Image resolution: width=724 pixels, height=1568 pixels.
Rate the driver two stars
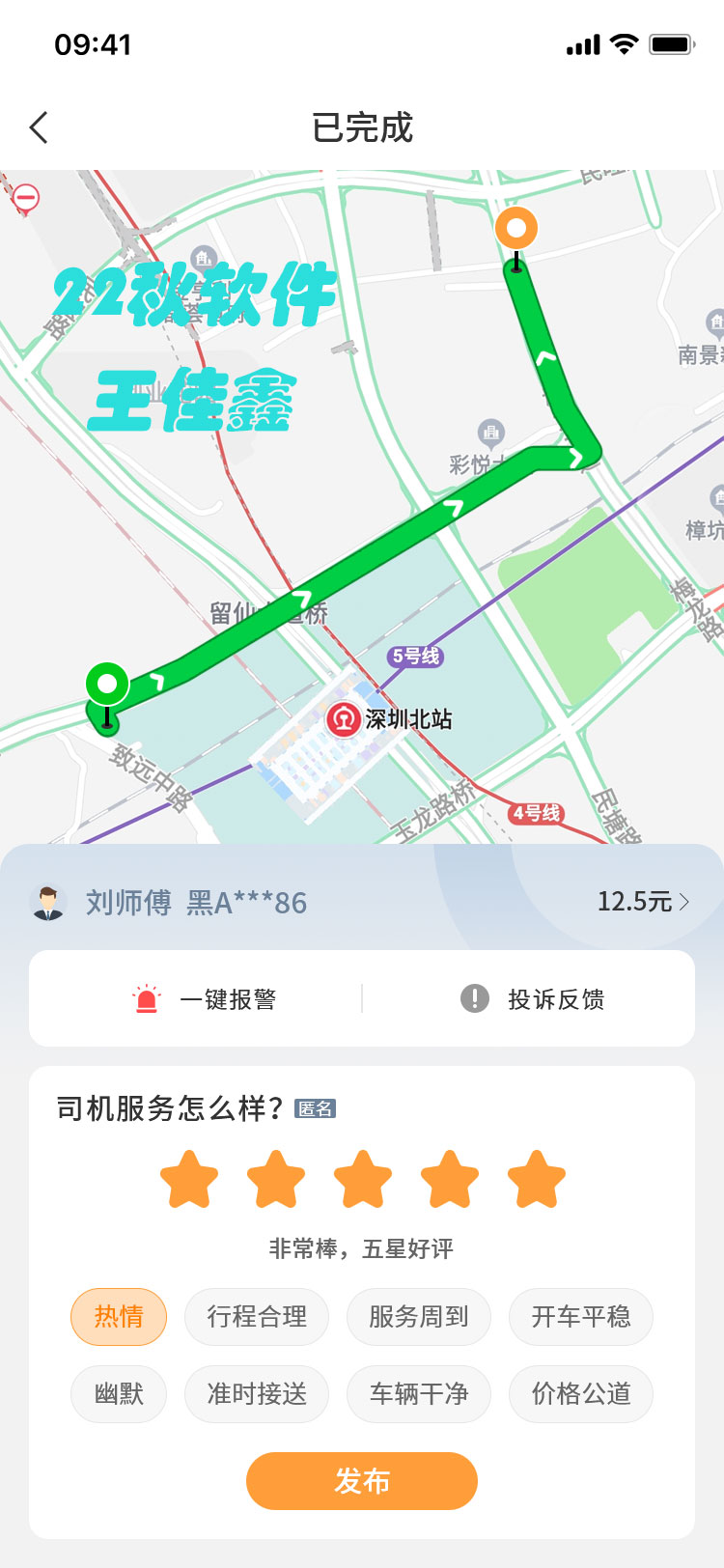276,1179
